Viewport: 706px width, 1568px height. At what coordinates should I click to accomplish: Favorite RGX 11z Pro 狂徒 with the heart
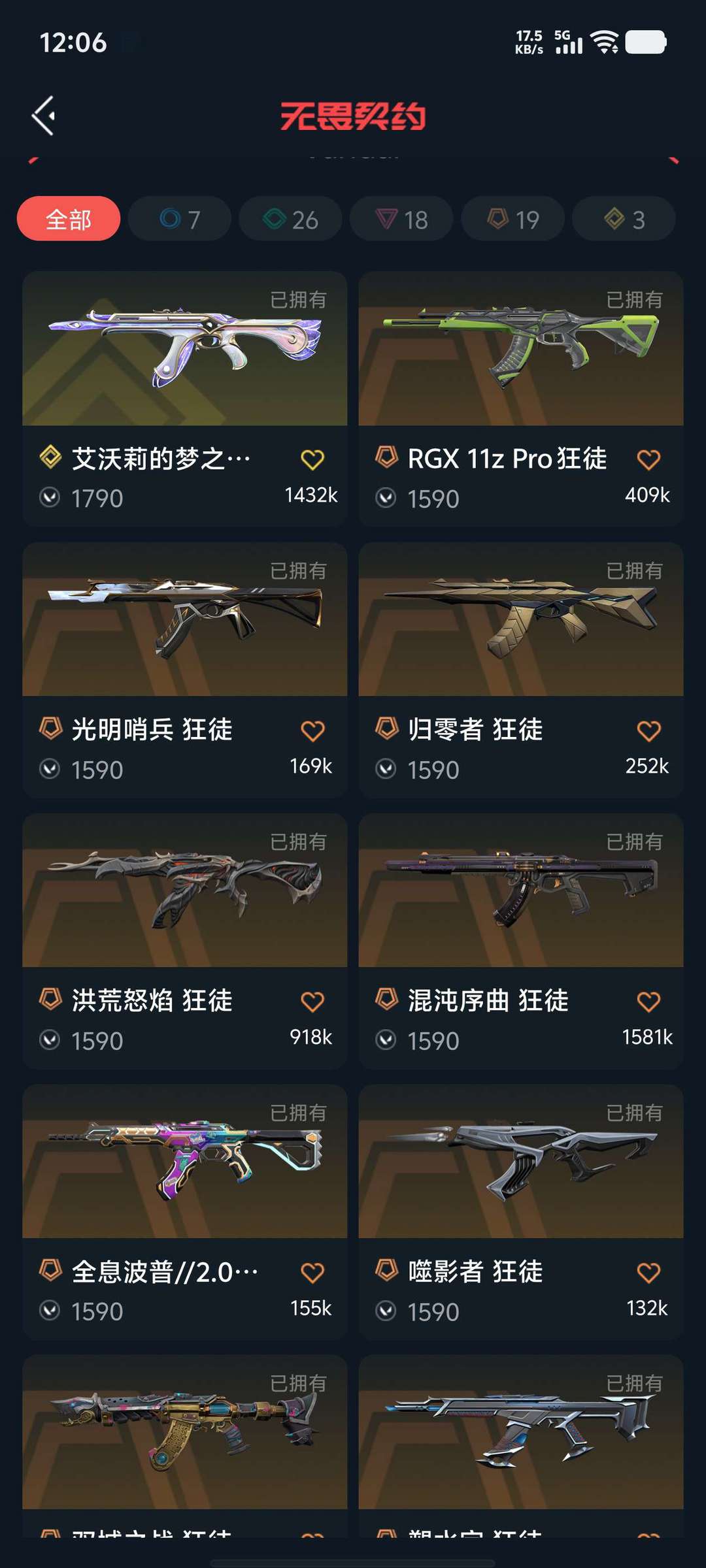click(648, 459)
